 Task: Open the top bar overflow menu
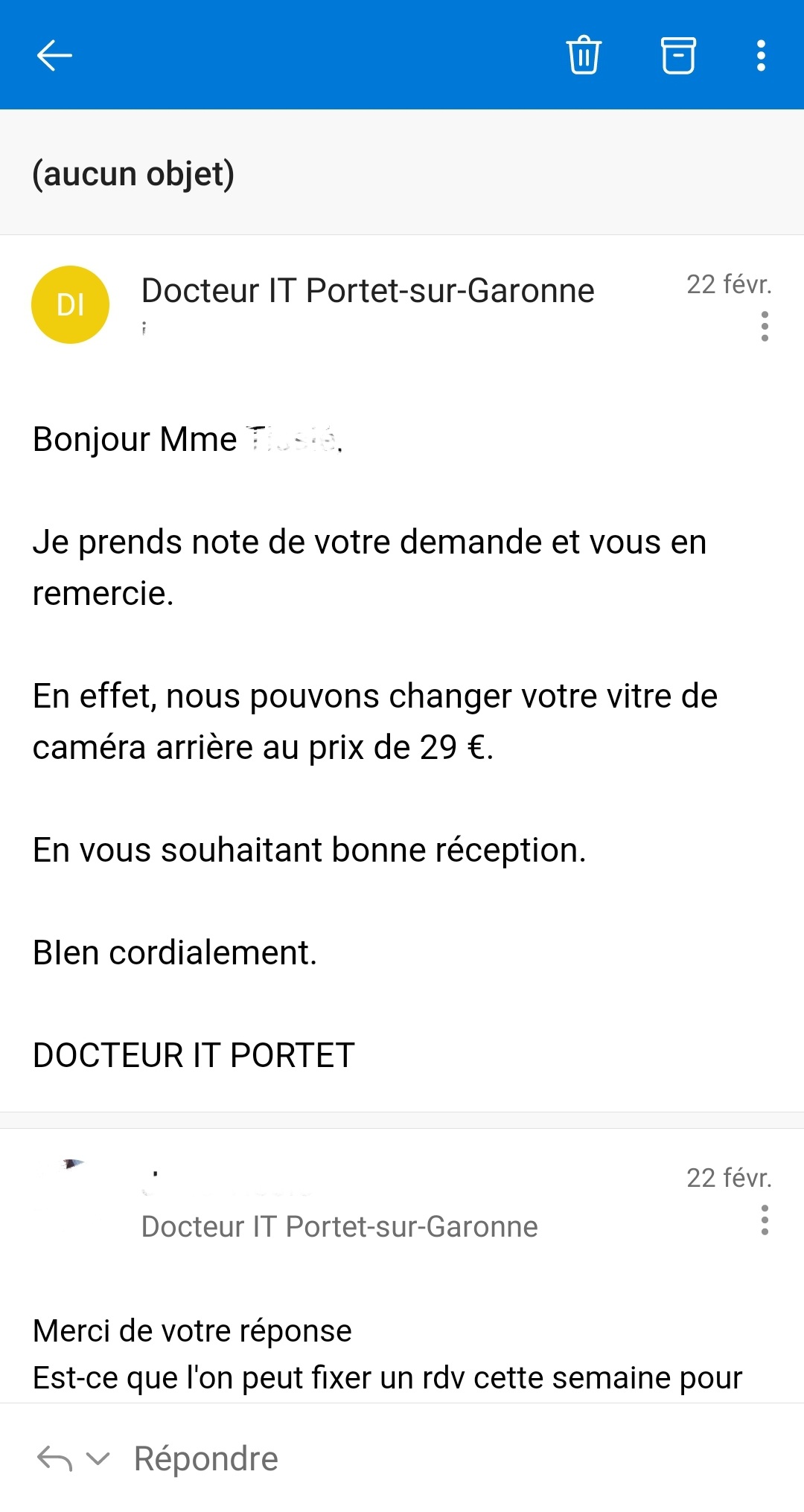(761, 55)
